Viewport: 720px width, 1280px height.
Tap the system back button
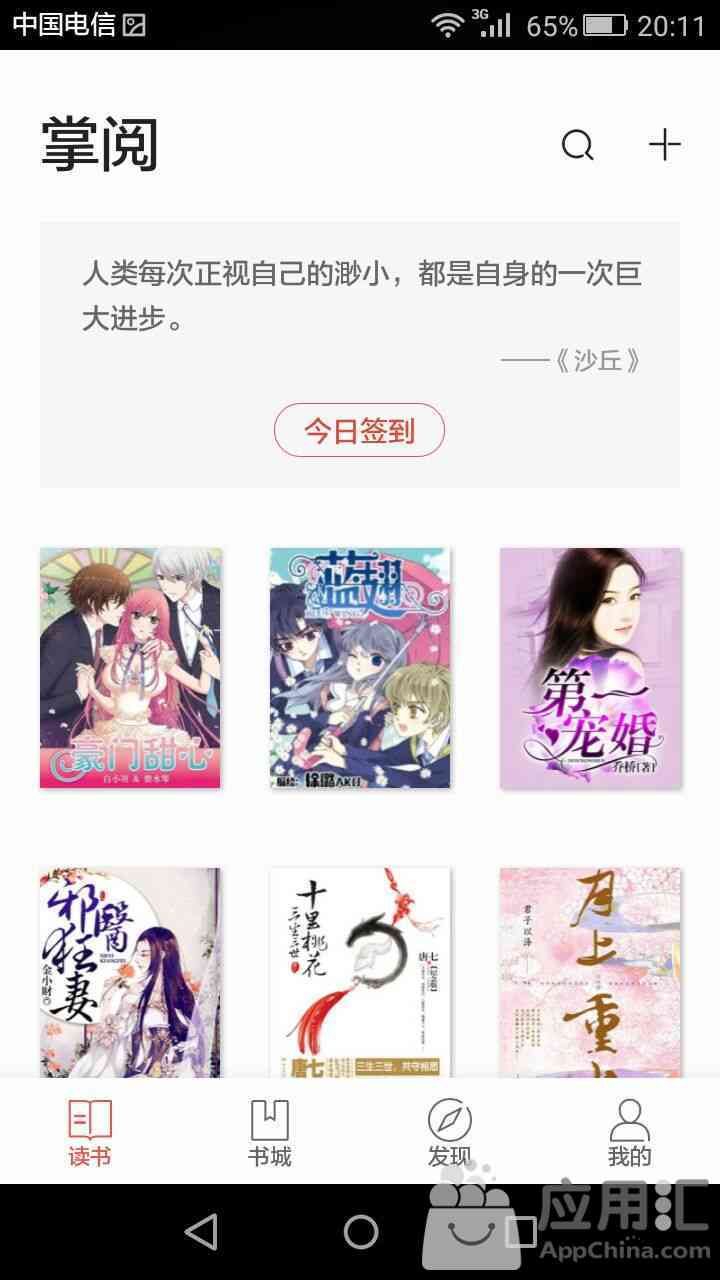[x=201, y=1232]
